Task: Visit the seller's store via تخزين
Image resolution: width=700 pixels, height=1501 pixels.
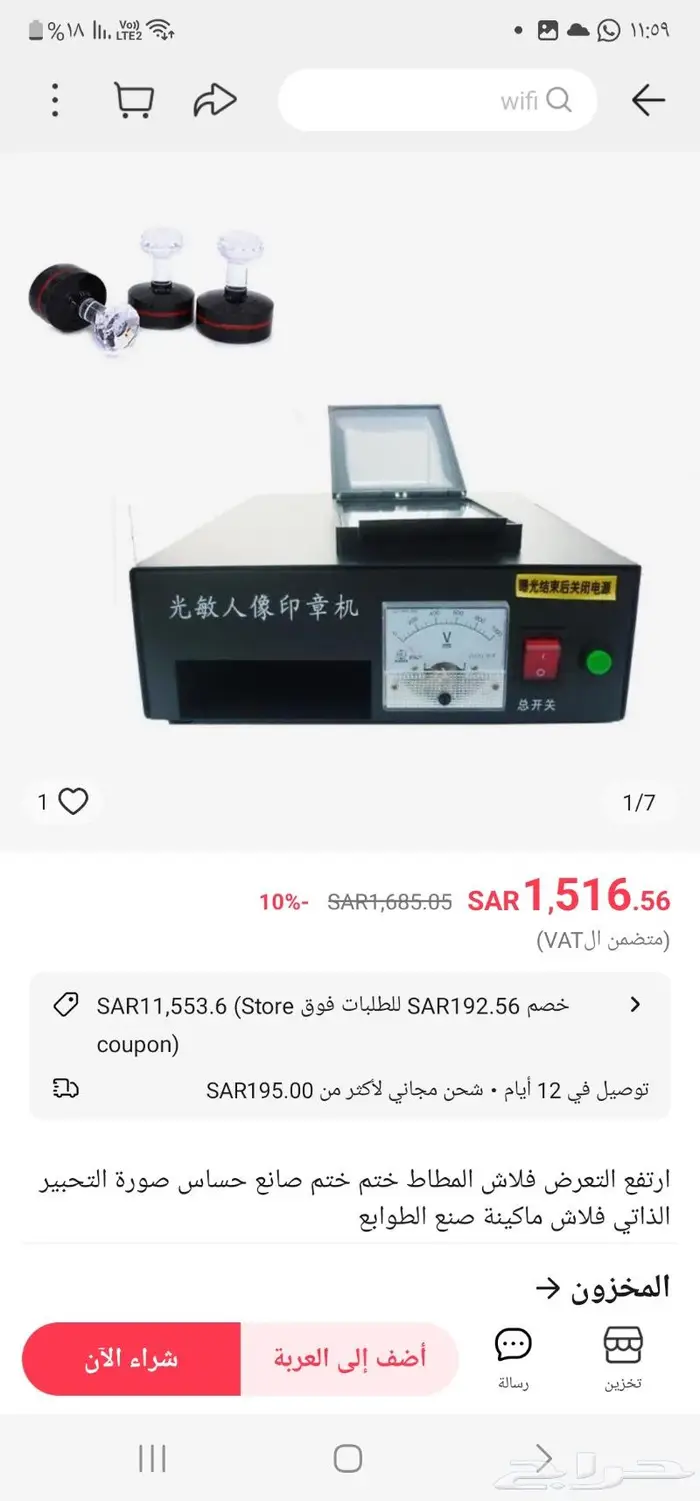Action: [623, 1358]
